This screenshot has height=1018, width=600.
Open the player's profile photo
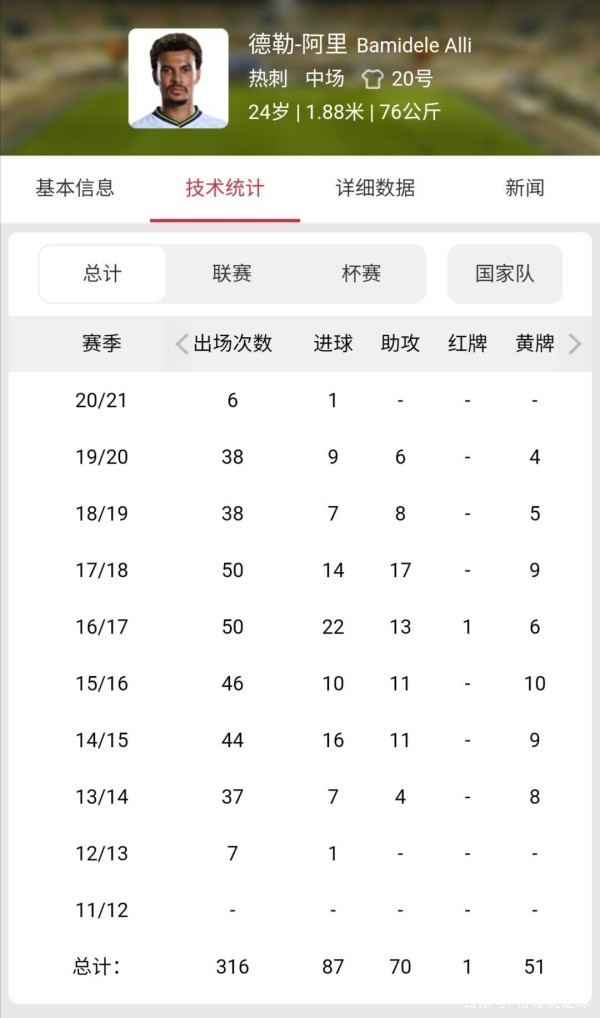click(x=179, y=78)
